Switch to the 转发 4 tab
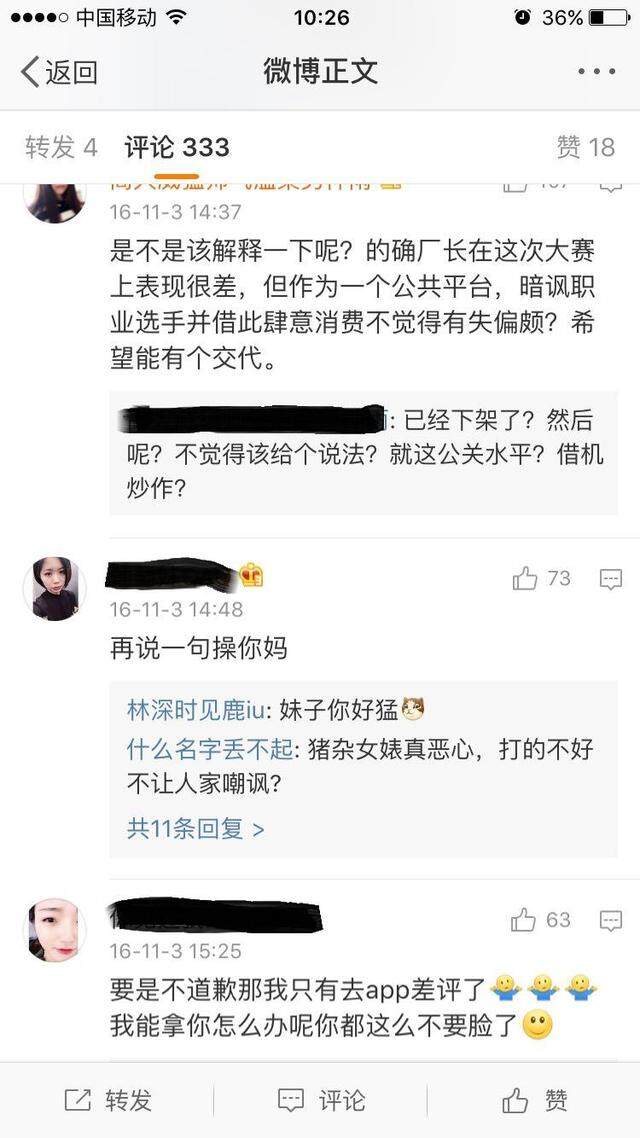This screenshot has height=1138, width=640. point(61,148)
